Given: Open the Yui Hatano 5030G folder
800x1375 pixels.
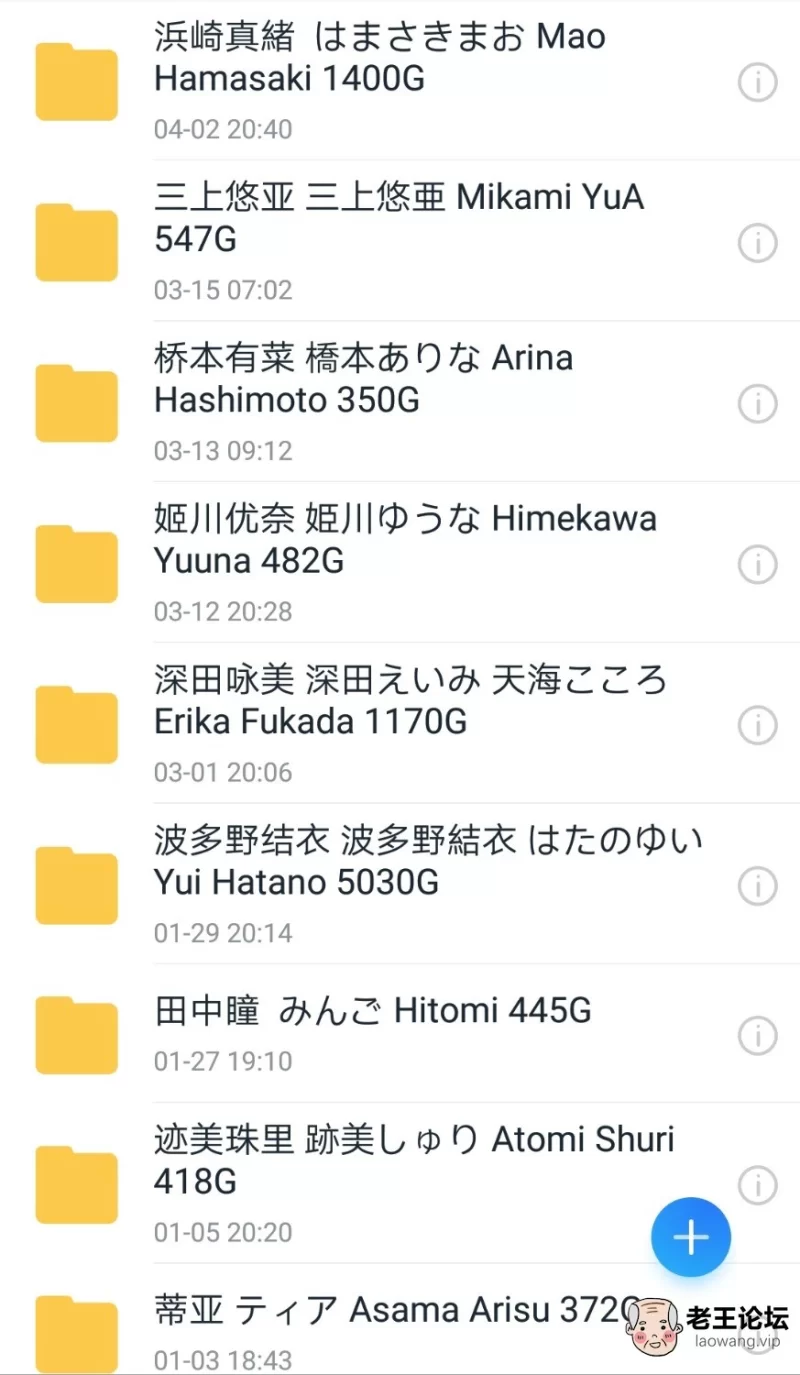Looking at the screenshot, I should pos(400,885).
